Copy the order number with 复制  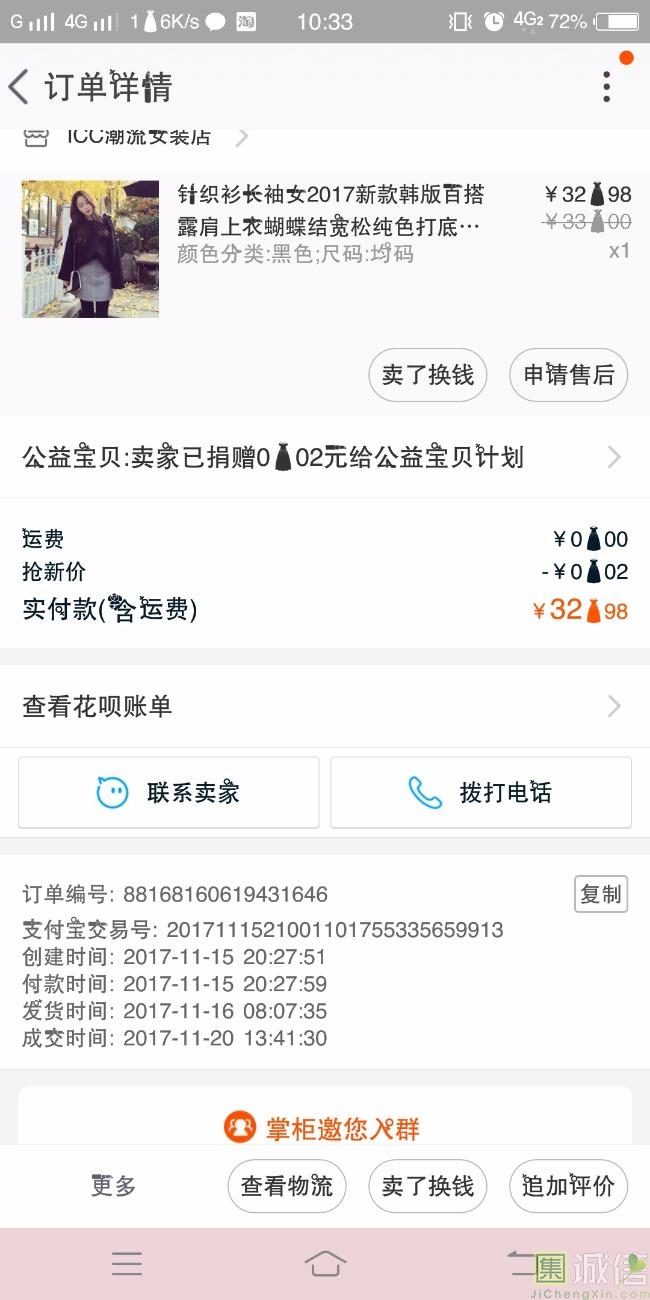point(600,894)
